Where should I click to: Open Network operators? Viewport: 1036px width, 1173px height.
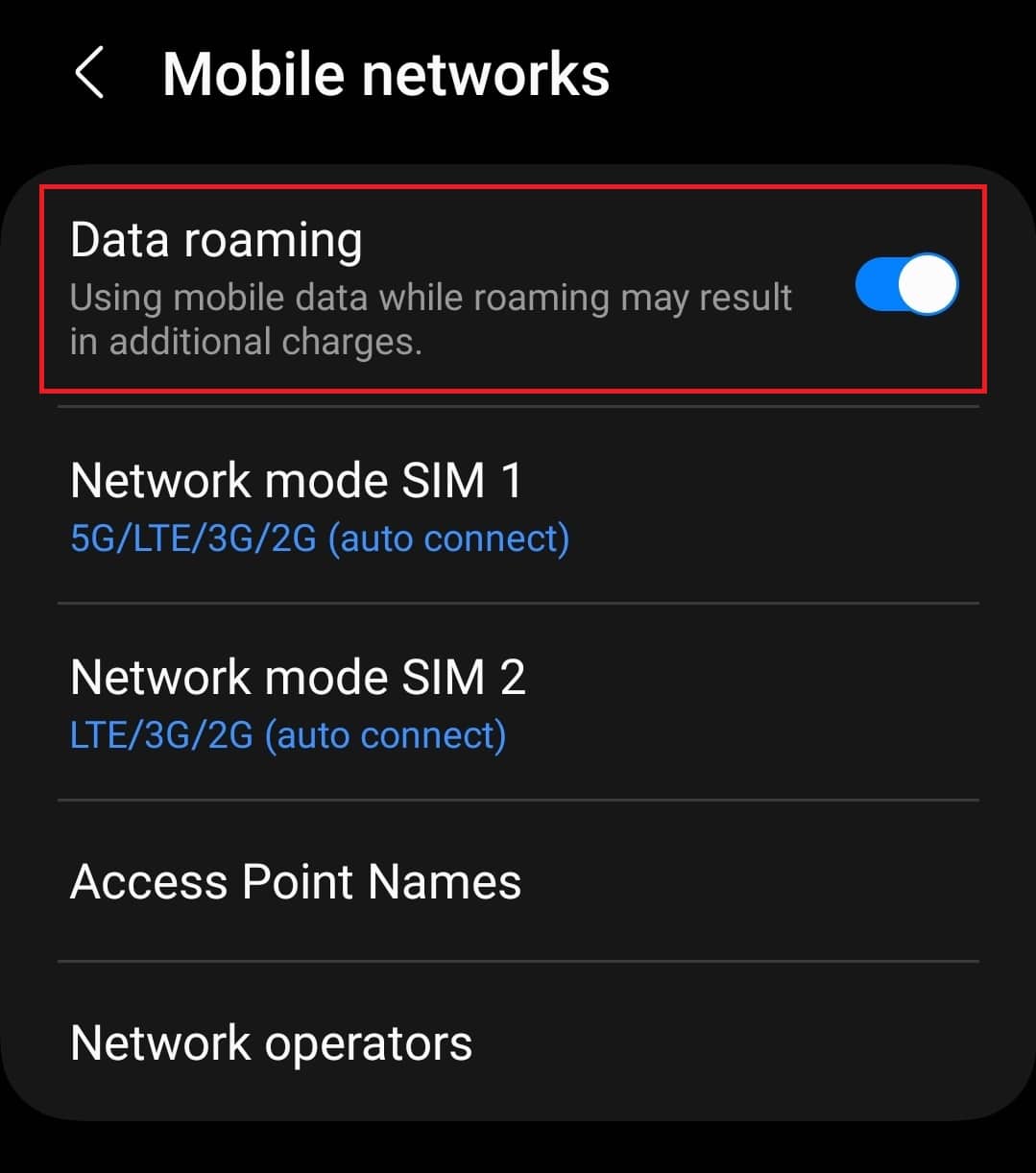coord(272,1042)
